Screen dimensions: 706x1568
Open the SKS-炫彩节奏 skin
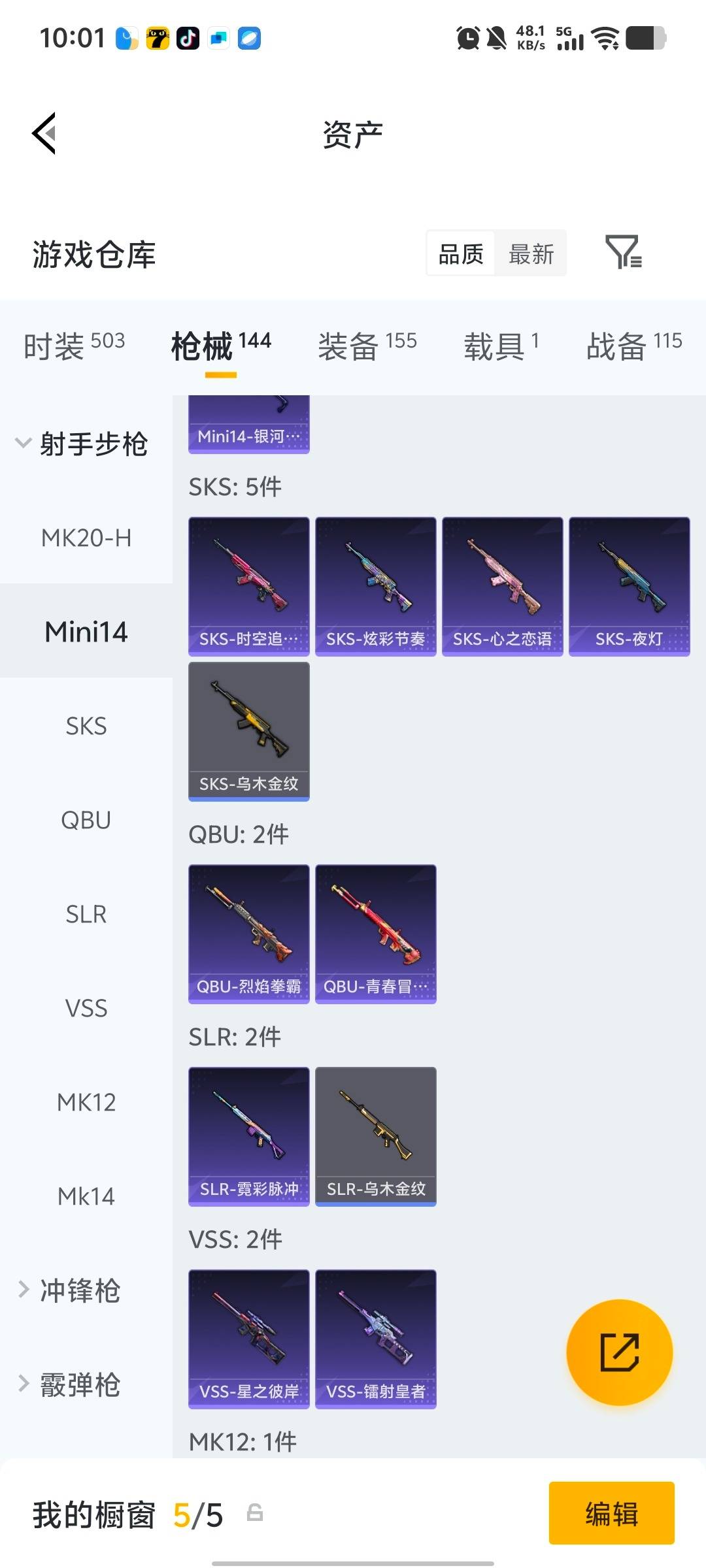[375, 586]
